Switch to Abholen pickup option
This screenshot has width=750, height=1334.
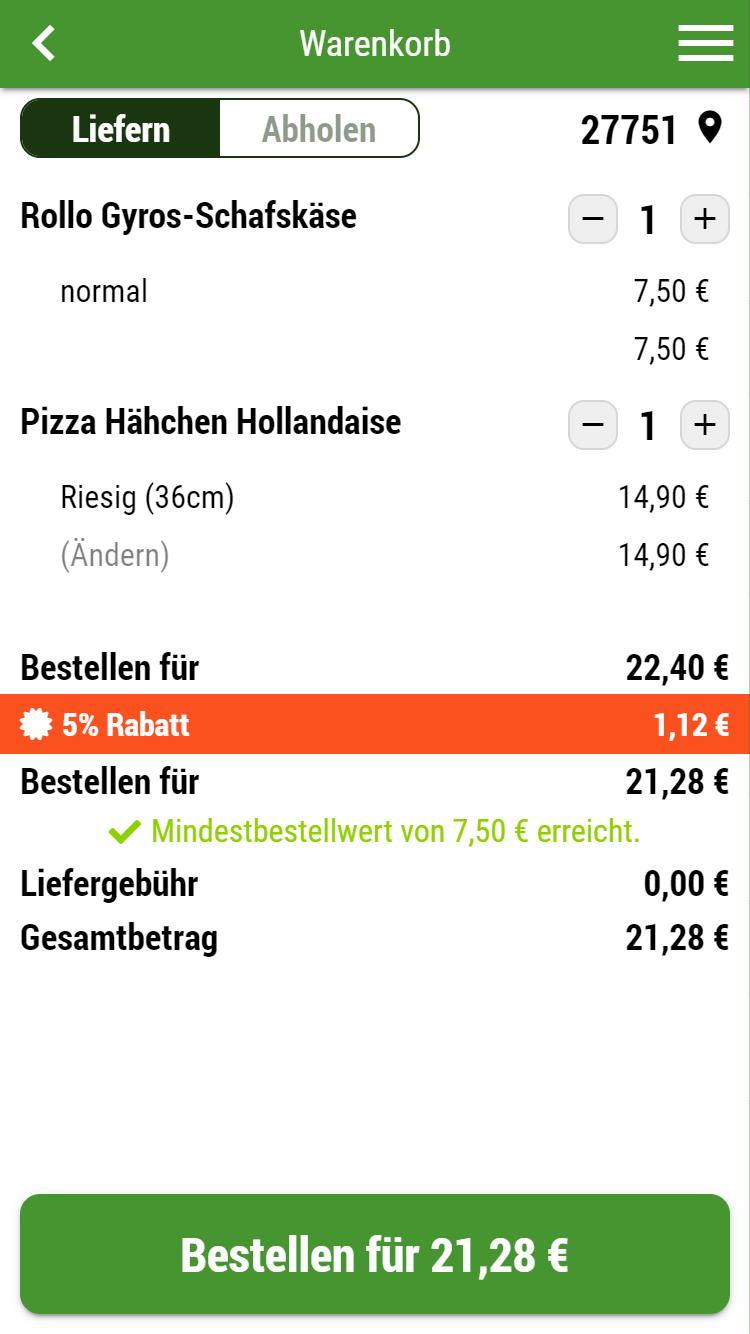pos(319,129)
